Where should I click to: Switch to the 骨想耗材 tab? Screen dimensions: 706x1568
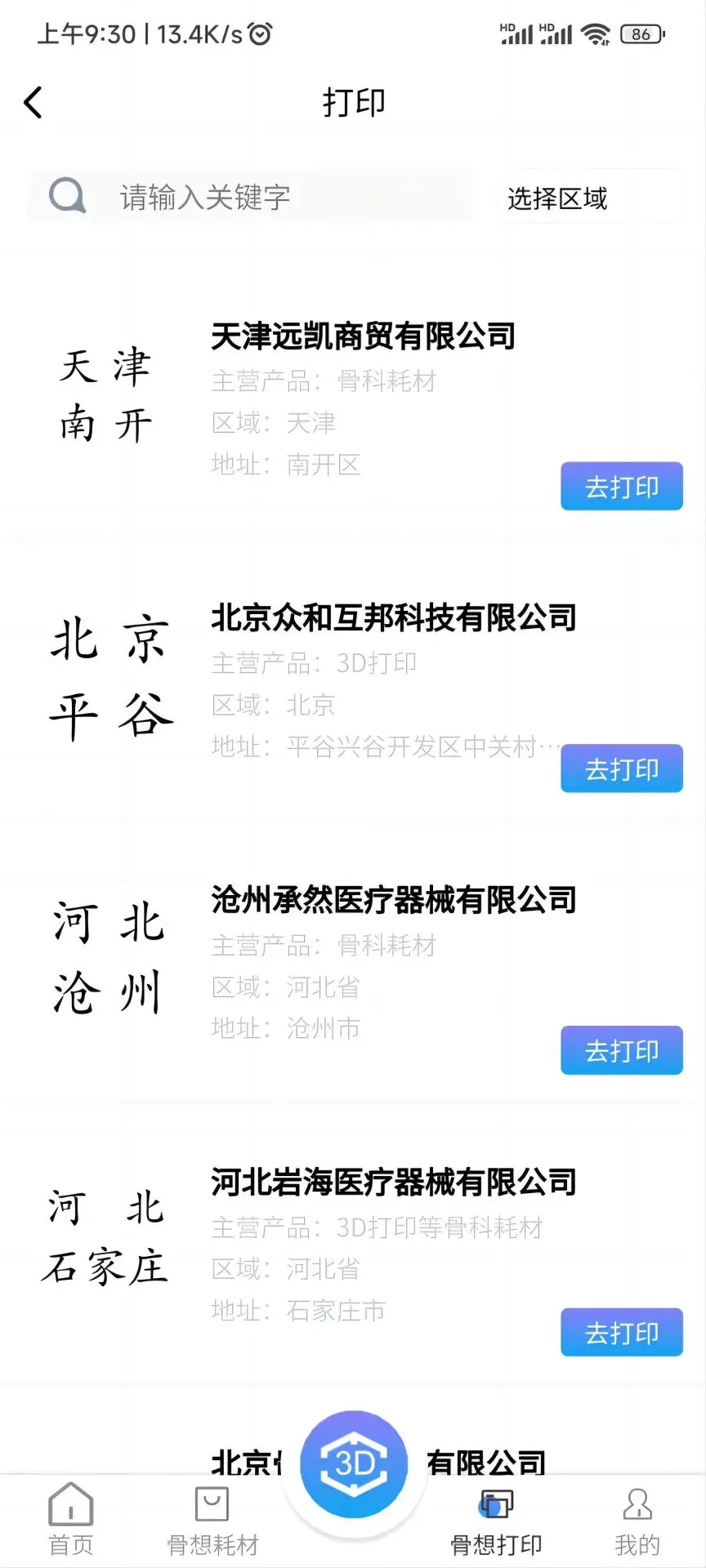(212, 1519)
